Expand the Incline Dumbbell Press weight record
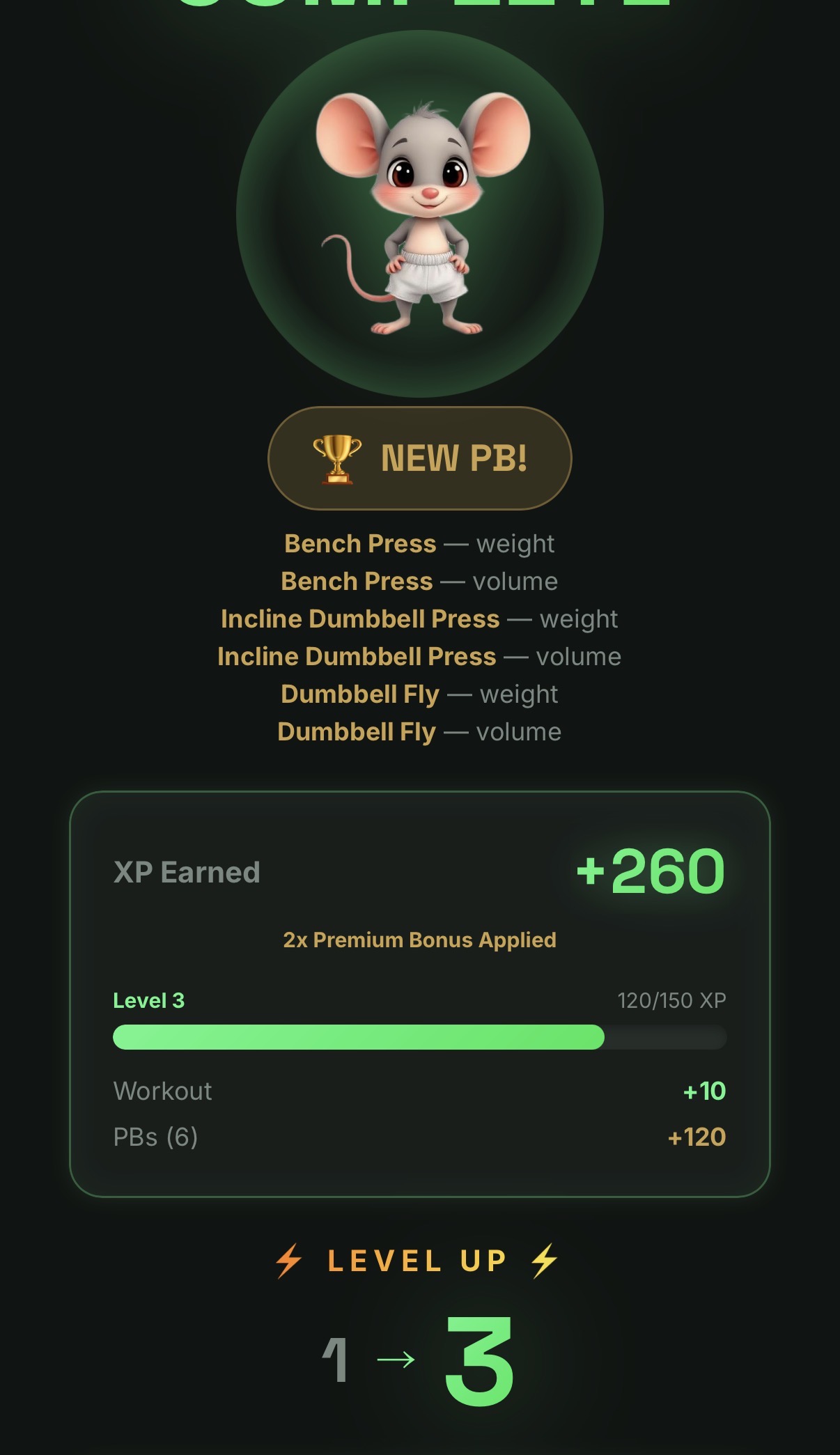 [x=418, y=618]
